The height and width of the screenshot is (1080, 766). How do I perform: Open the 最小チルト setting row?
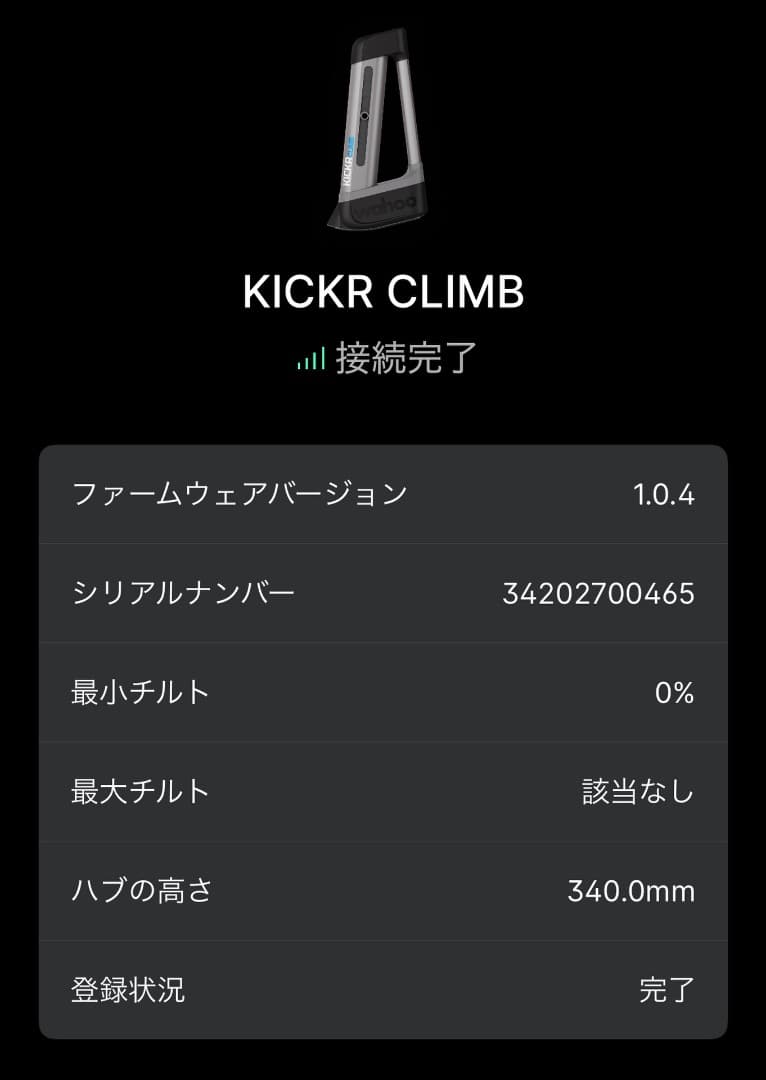click(x=383, y=691)
